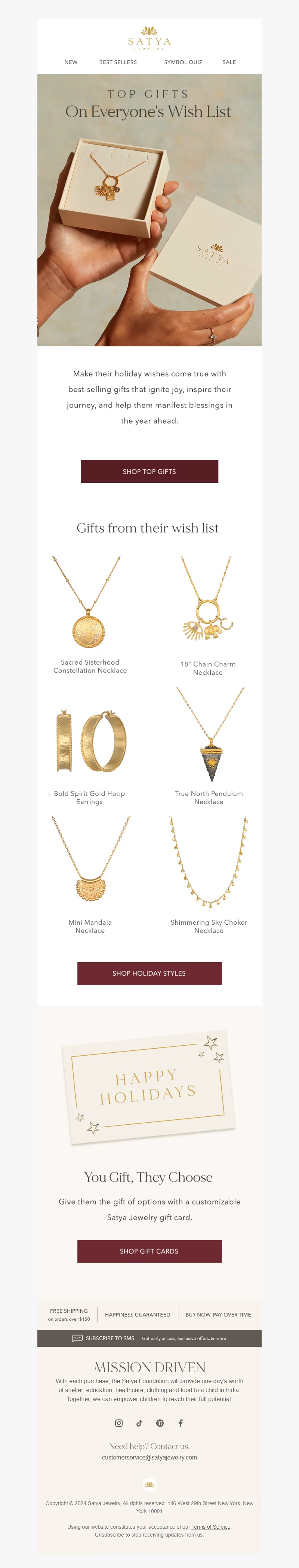
Task: Tap the SHOP HOLIDAY STYLES button
Action: pos(149,973)
